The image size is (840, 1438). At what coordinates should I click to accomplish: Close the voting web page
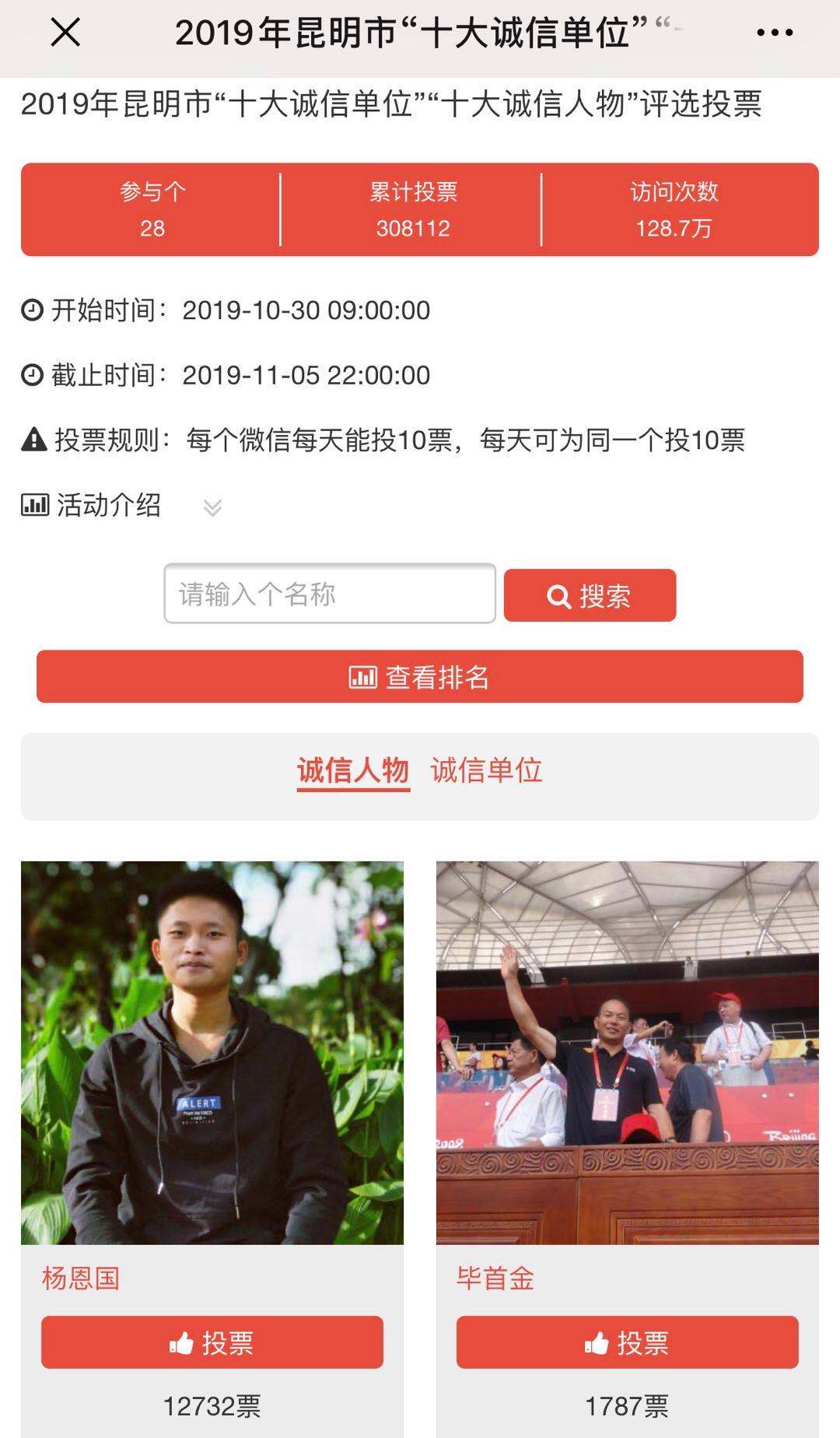tap(65, 33)
